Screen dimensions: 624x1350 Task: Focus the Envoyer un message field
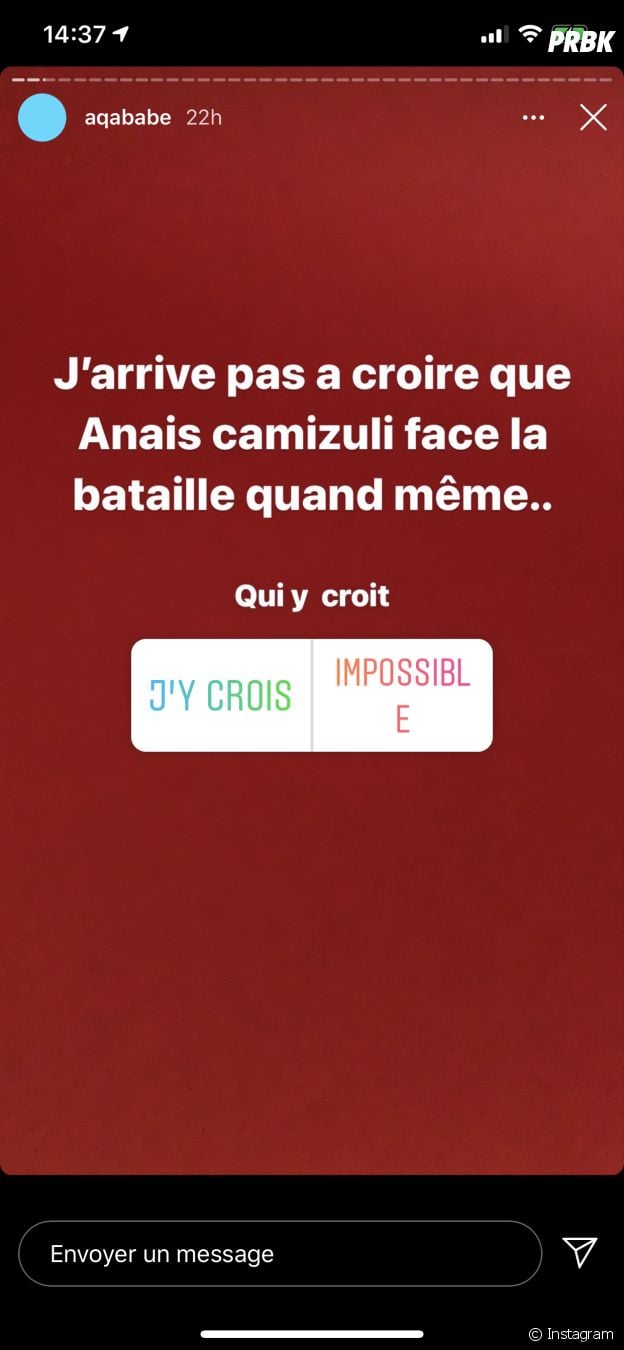[x=280, y=1254]
